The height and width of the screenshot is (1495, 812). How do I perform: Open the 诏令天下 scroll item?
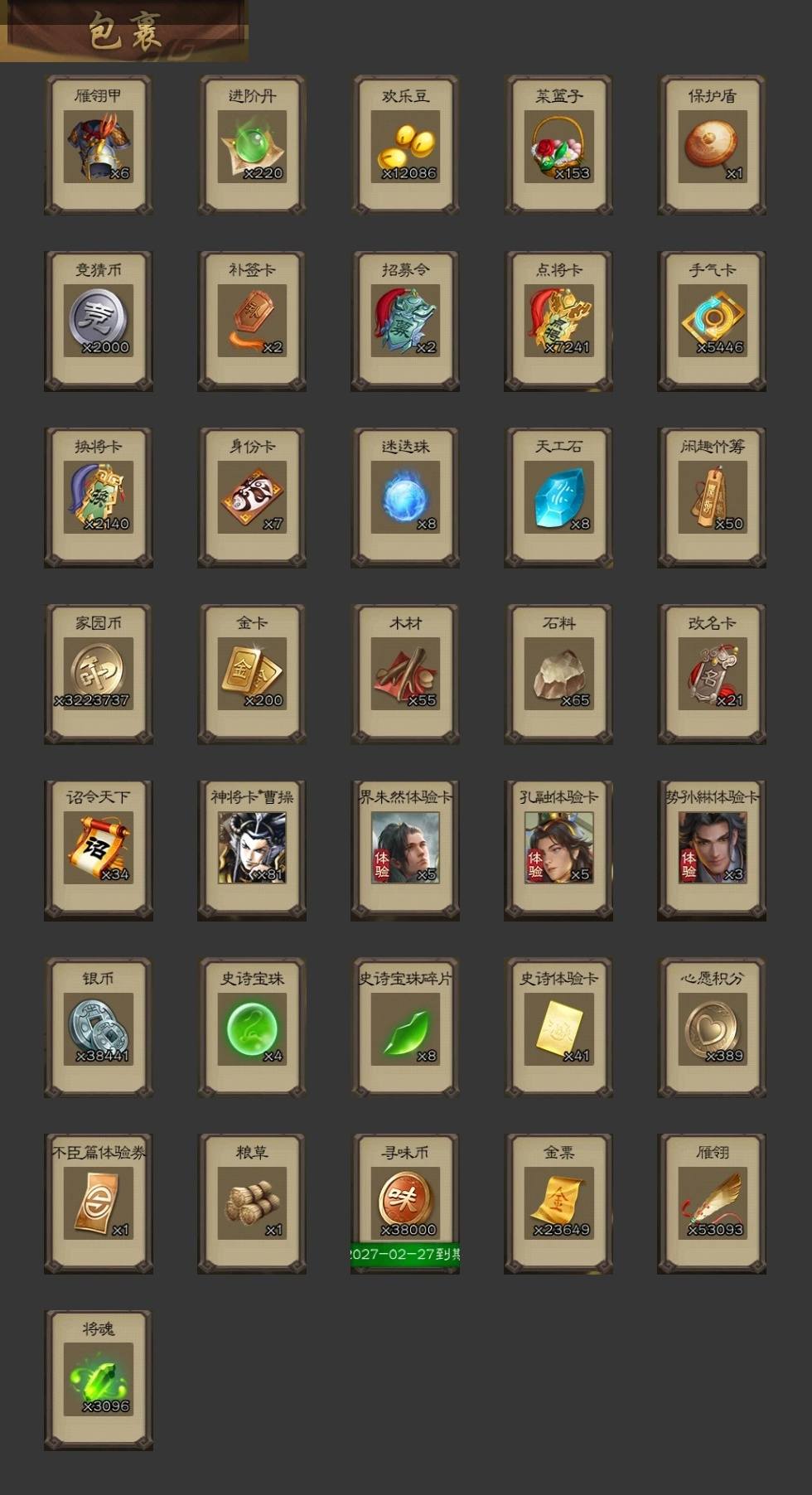tap(99, 850)
